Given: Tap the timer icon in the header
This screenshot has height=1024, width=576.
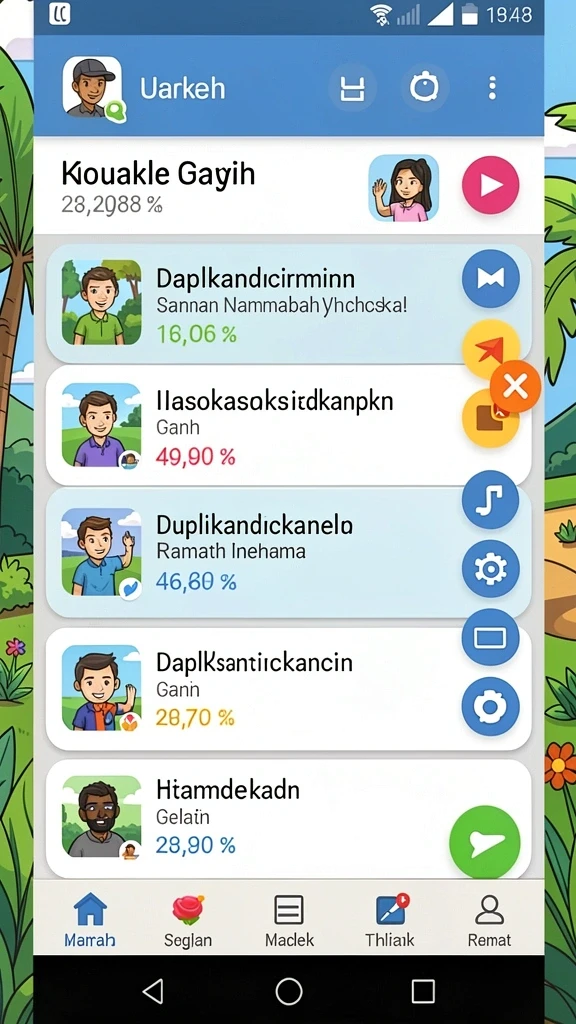Looking at the screenshot, I should click(424, 87).
